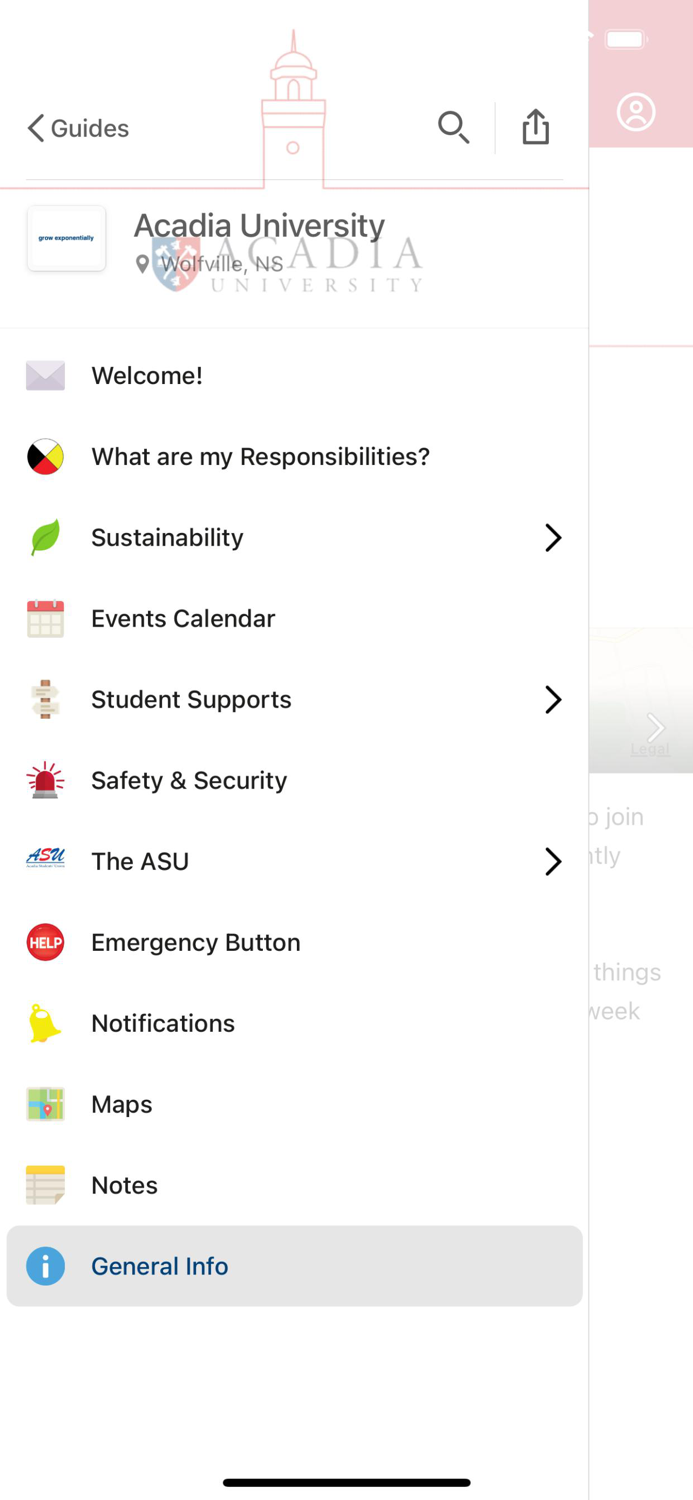The height and width of the screenshot is (1500, 693).
Task: Open the Events Calendar
Action: tap(183, 619)
